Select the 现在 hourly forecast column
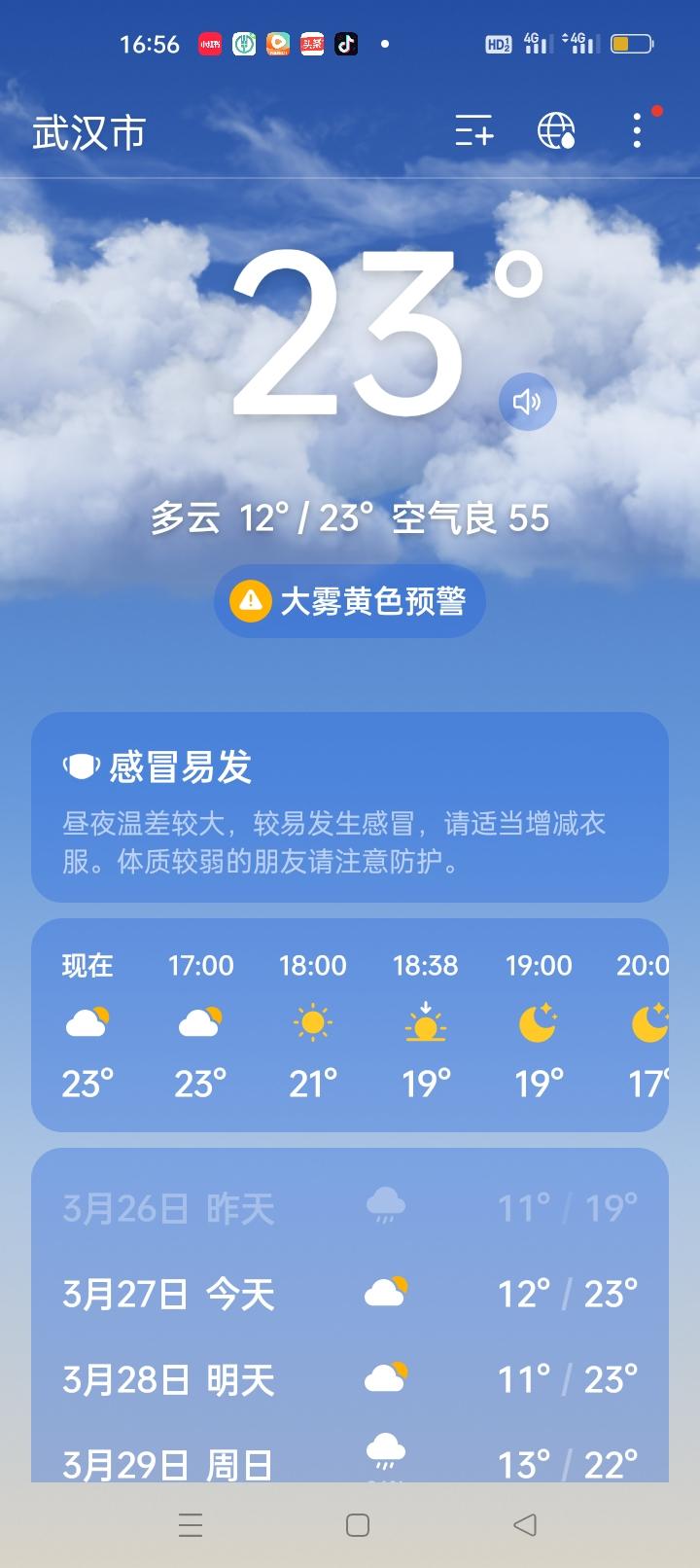The width and height of the screenshot is (700, 1568). pos(86,1021)
